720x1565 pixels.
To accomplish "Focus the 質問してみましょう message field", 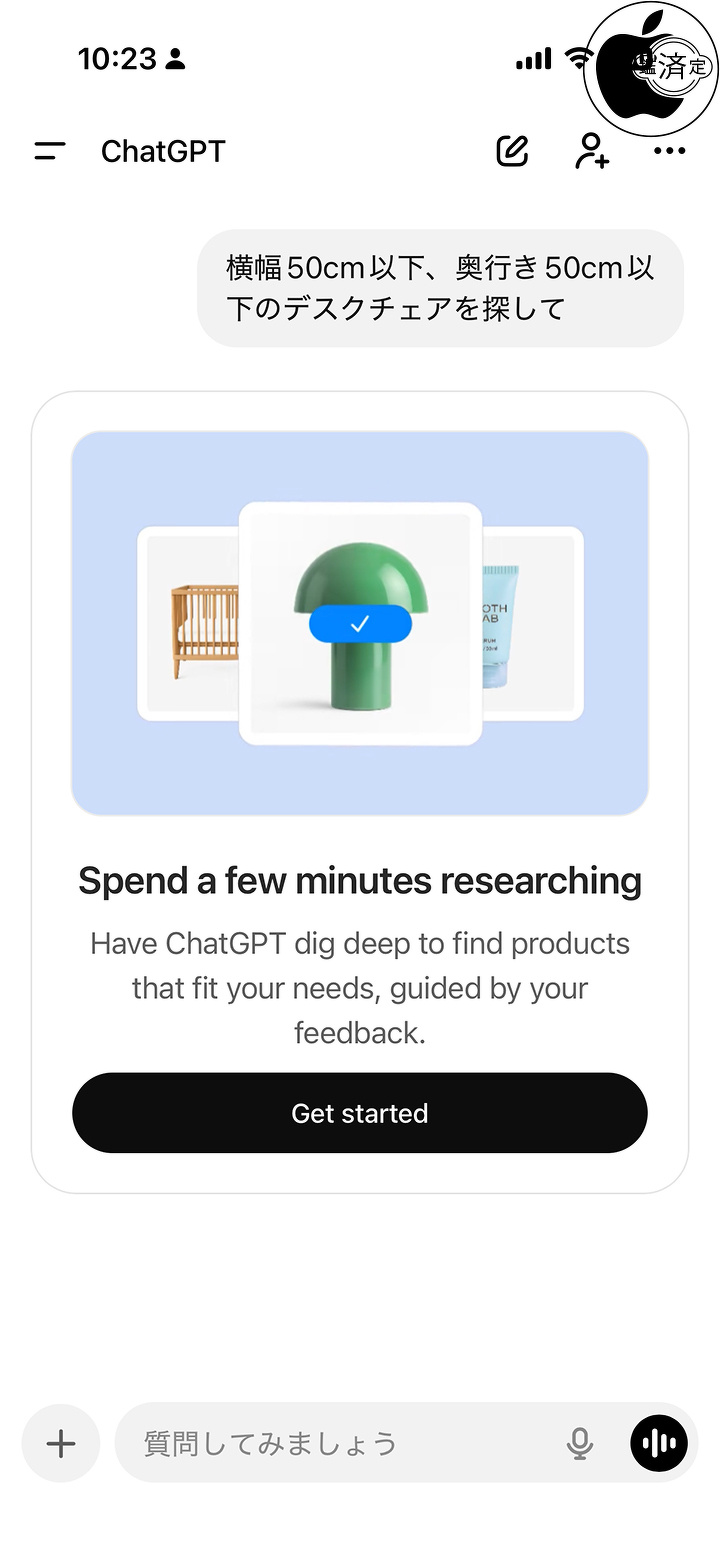I will pyautogui.click(x=340, y=1443).
